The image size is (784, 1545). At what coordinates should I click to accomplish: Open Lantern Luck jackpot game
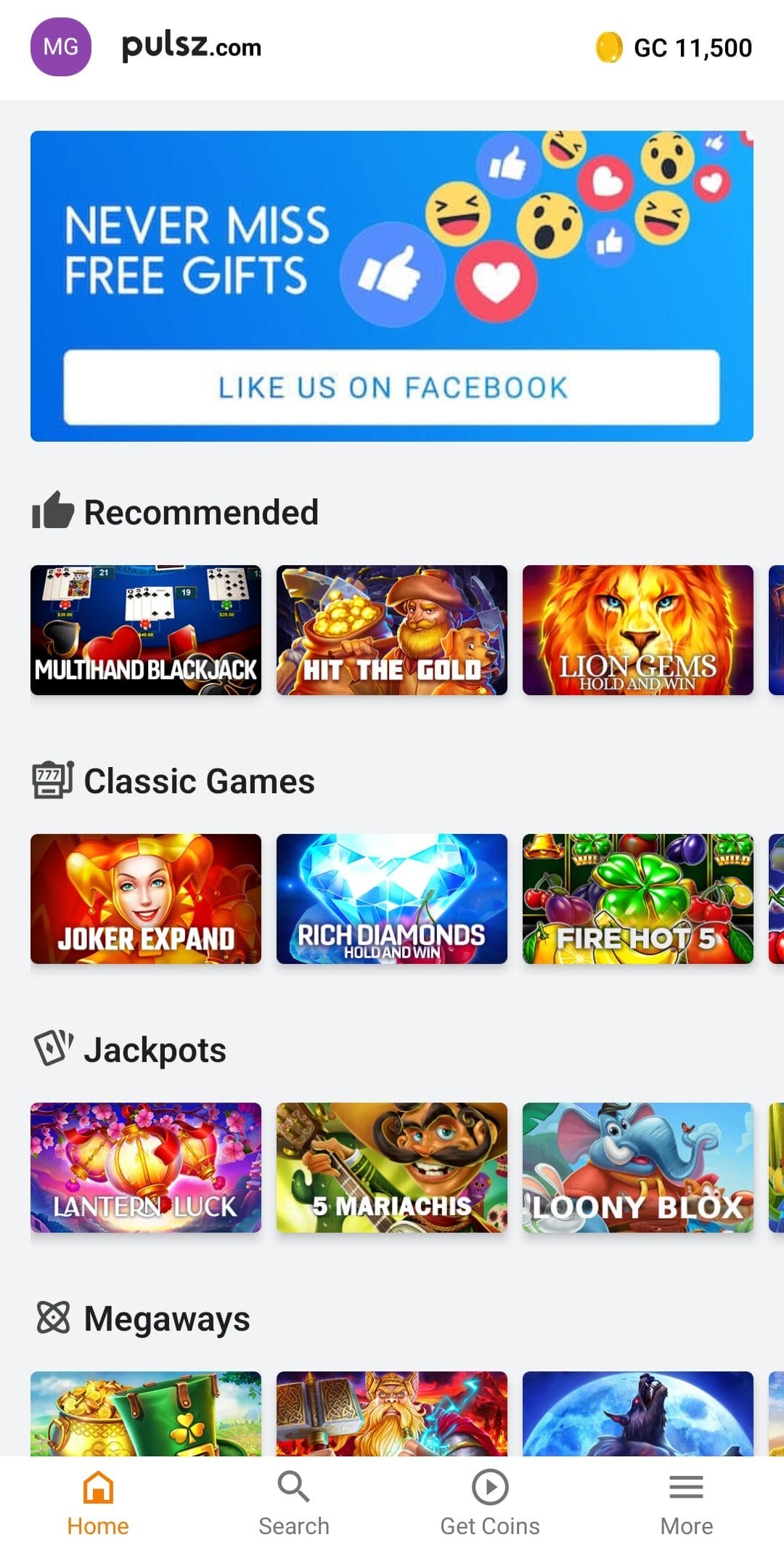(x=146, y=1167)
